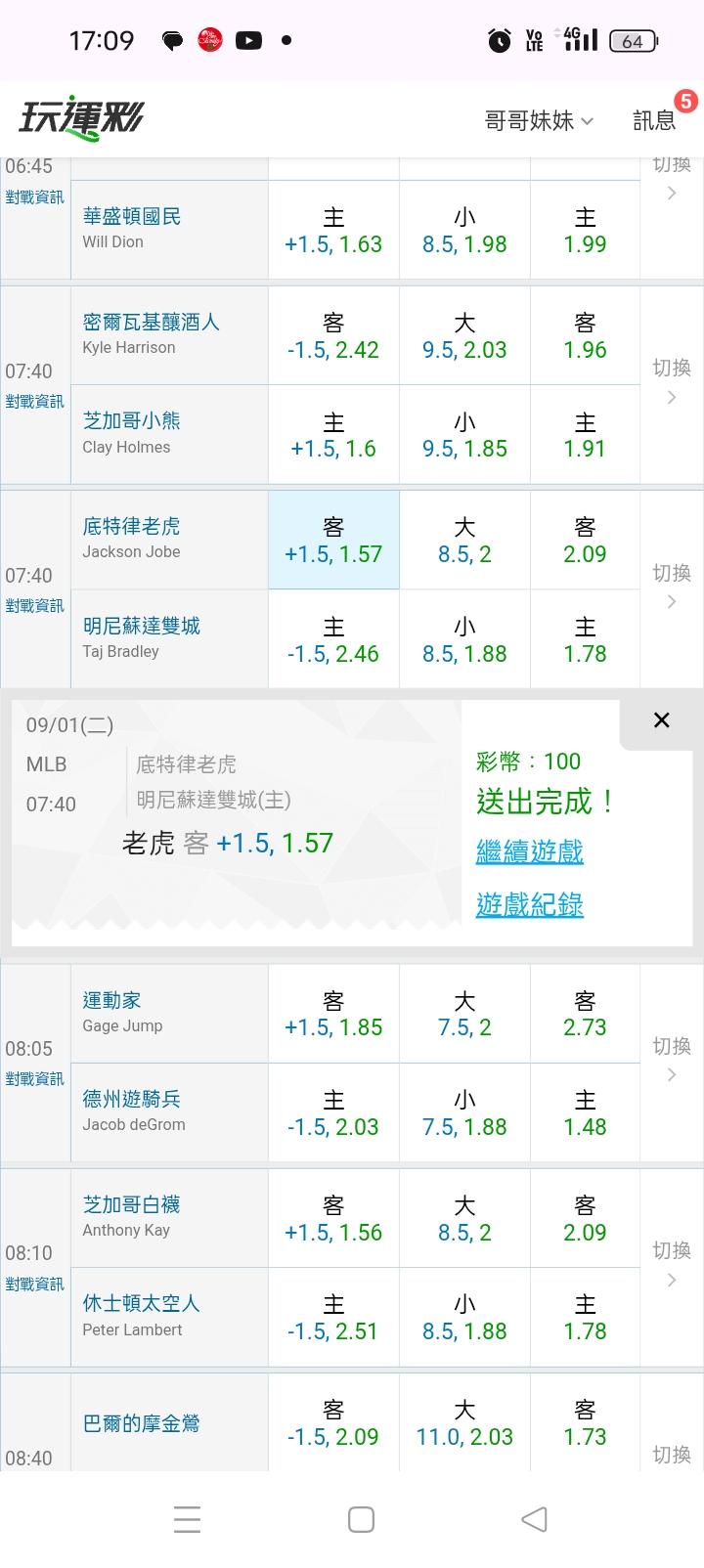Choose 運動家 客 2.73 moneyline
The height and width of the screenshot is (1568, 704).
585,1014
